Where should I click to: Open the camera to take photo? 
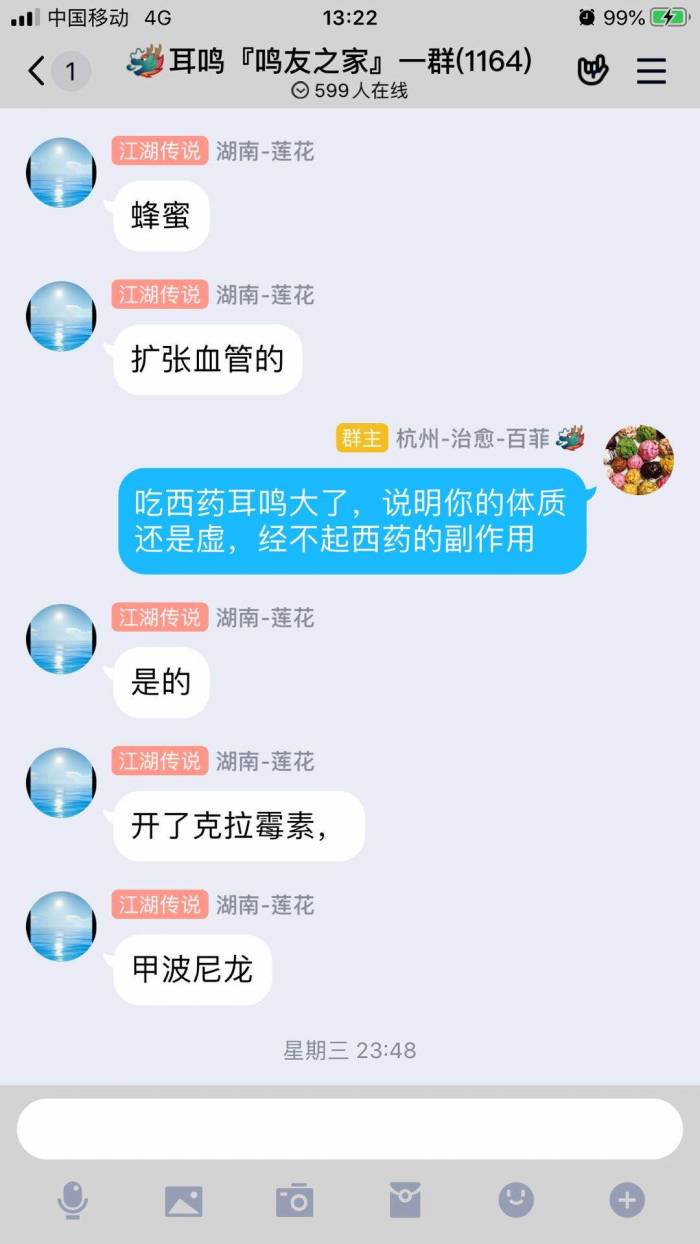tap(295, 1200)
